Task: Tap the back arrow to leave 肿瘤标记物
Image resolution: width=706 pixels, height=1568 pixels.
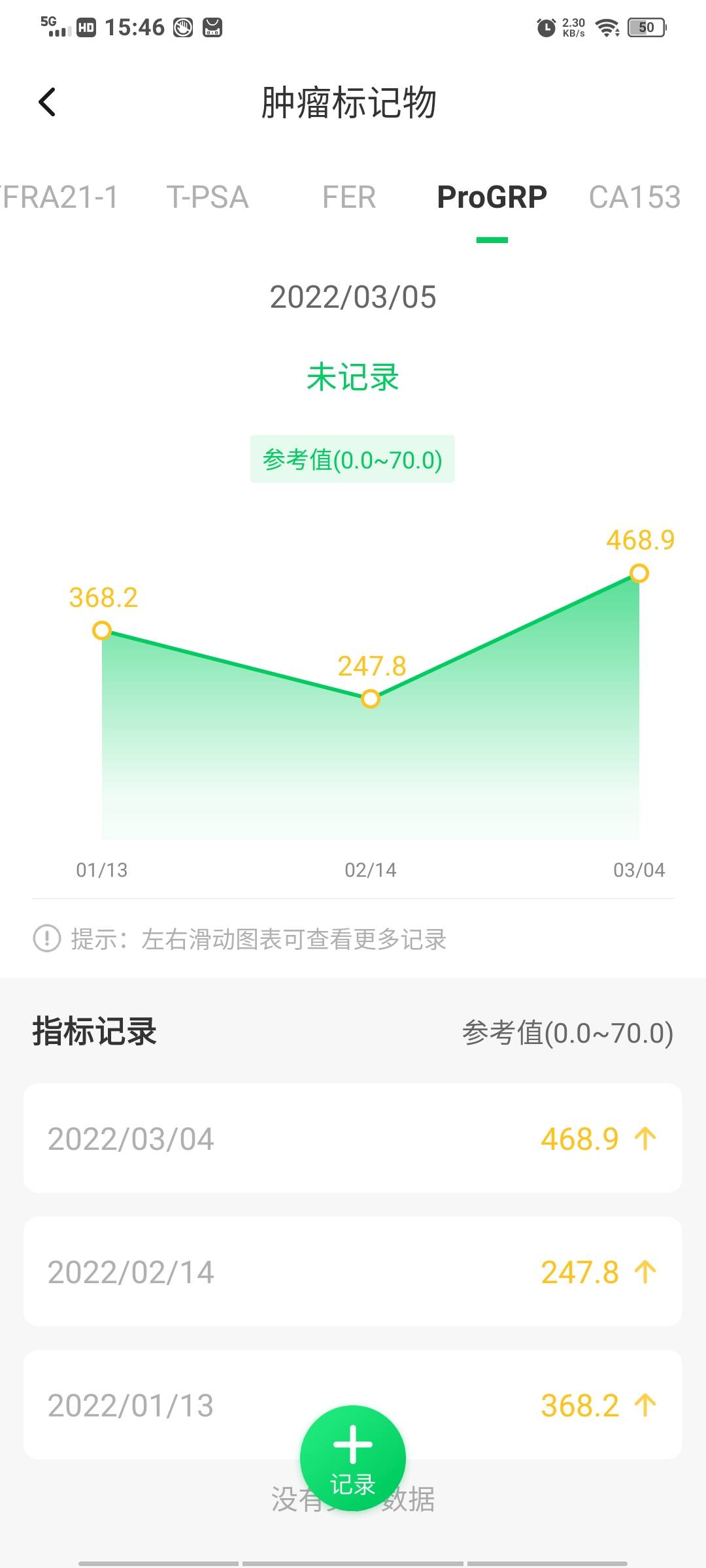Action: [x=46, y=102]
